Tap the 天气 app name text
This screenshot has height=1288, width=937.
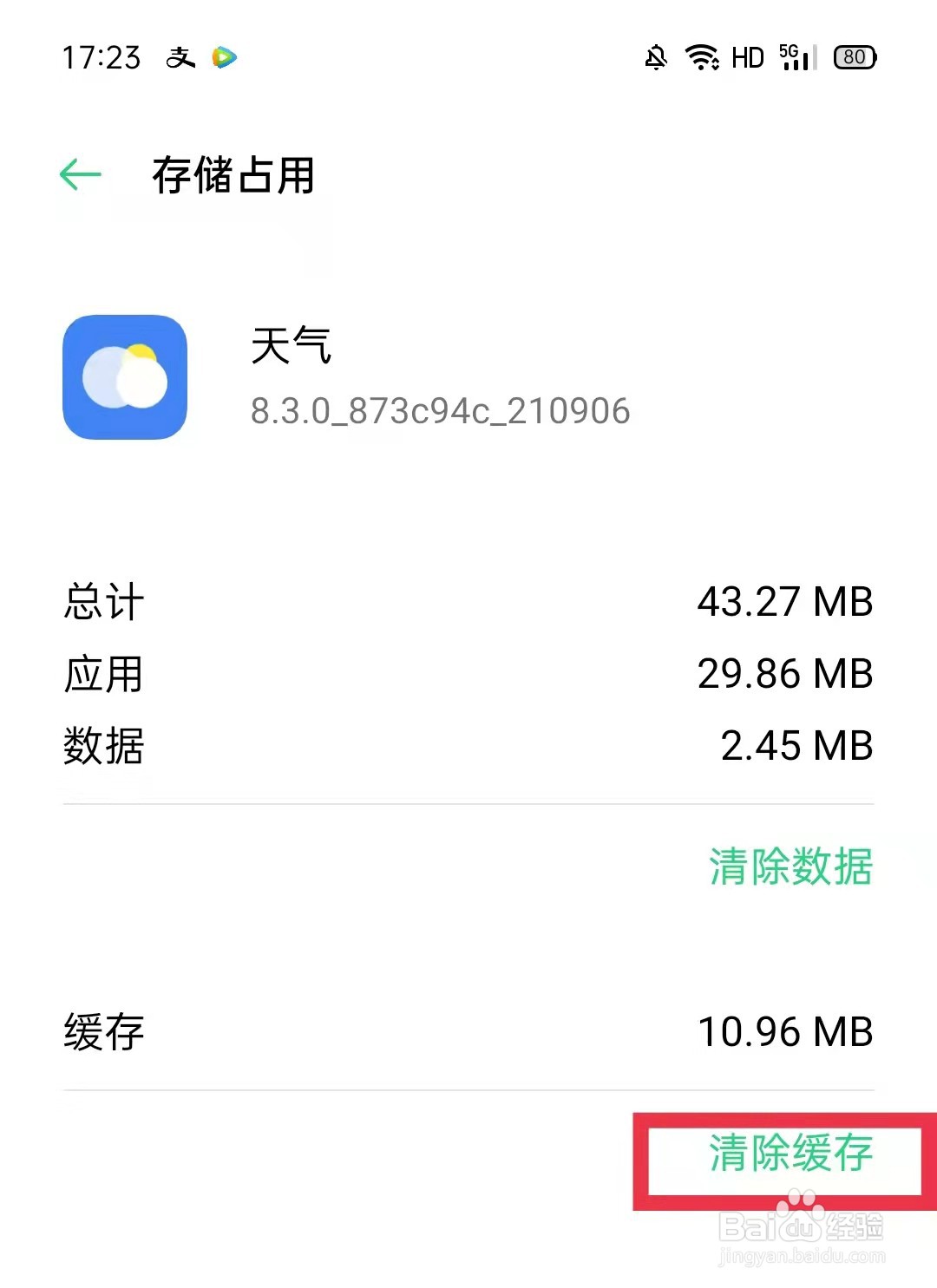(289, 345)
